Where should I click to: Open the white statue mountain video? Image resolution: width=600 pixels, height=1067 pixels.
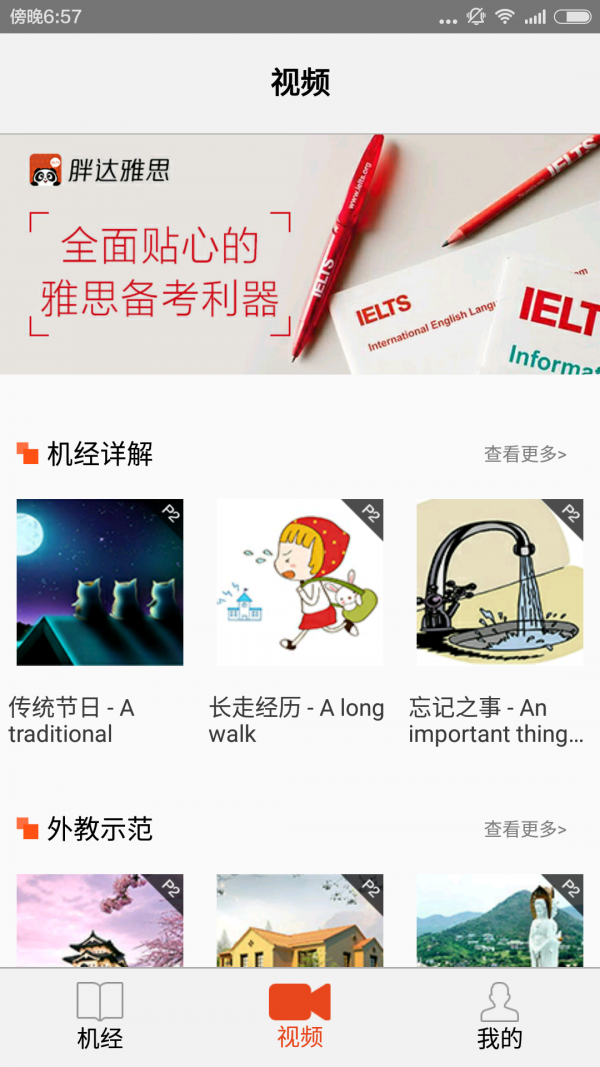(x=500, y=920)
